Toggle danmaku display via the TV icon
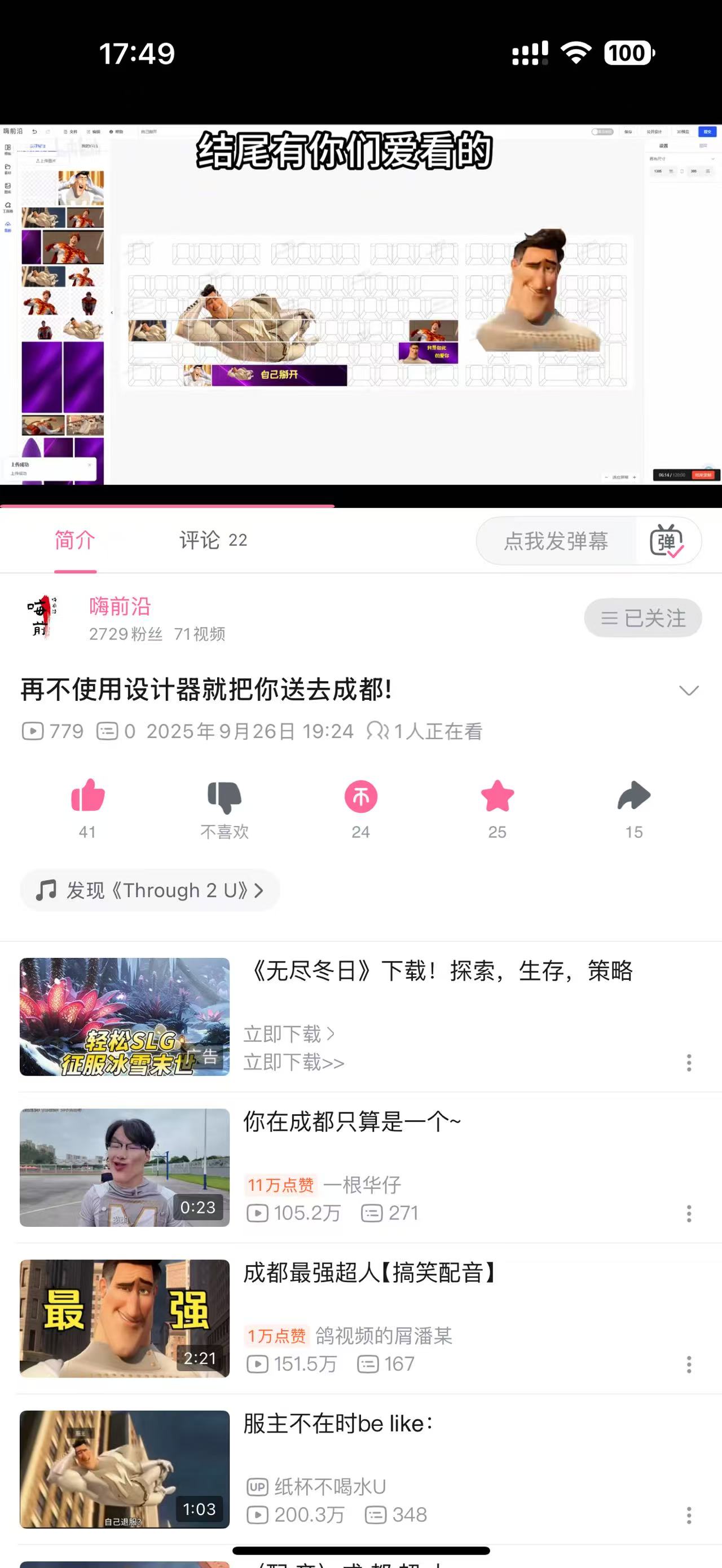Viewport: 722px width, 1568px height. click(x=668, y=541)
